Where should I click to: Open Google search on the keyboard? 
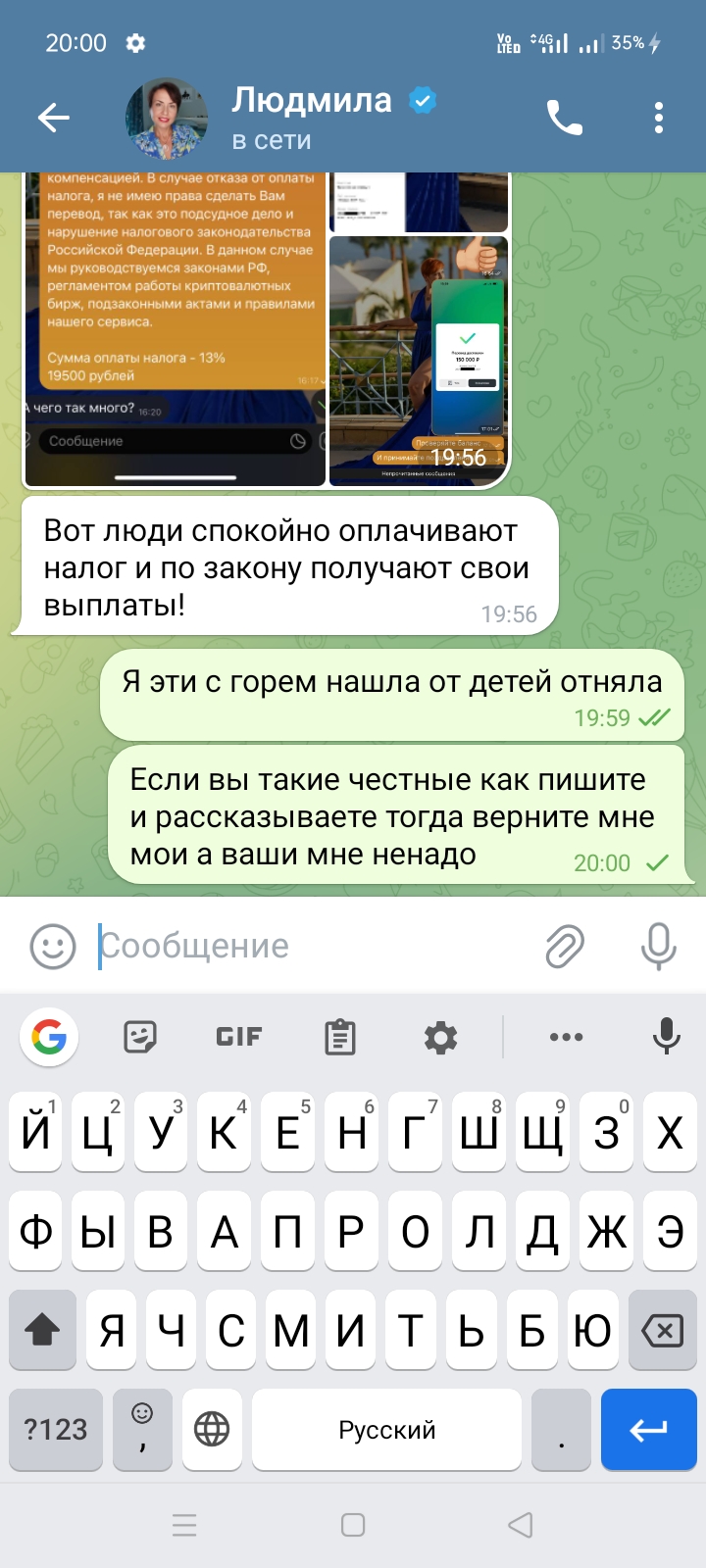[49, 1037]
